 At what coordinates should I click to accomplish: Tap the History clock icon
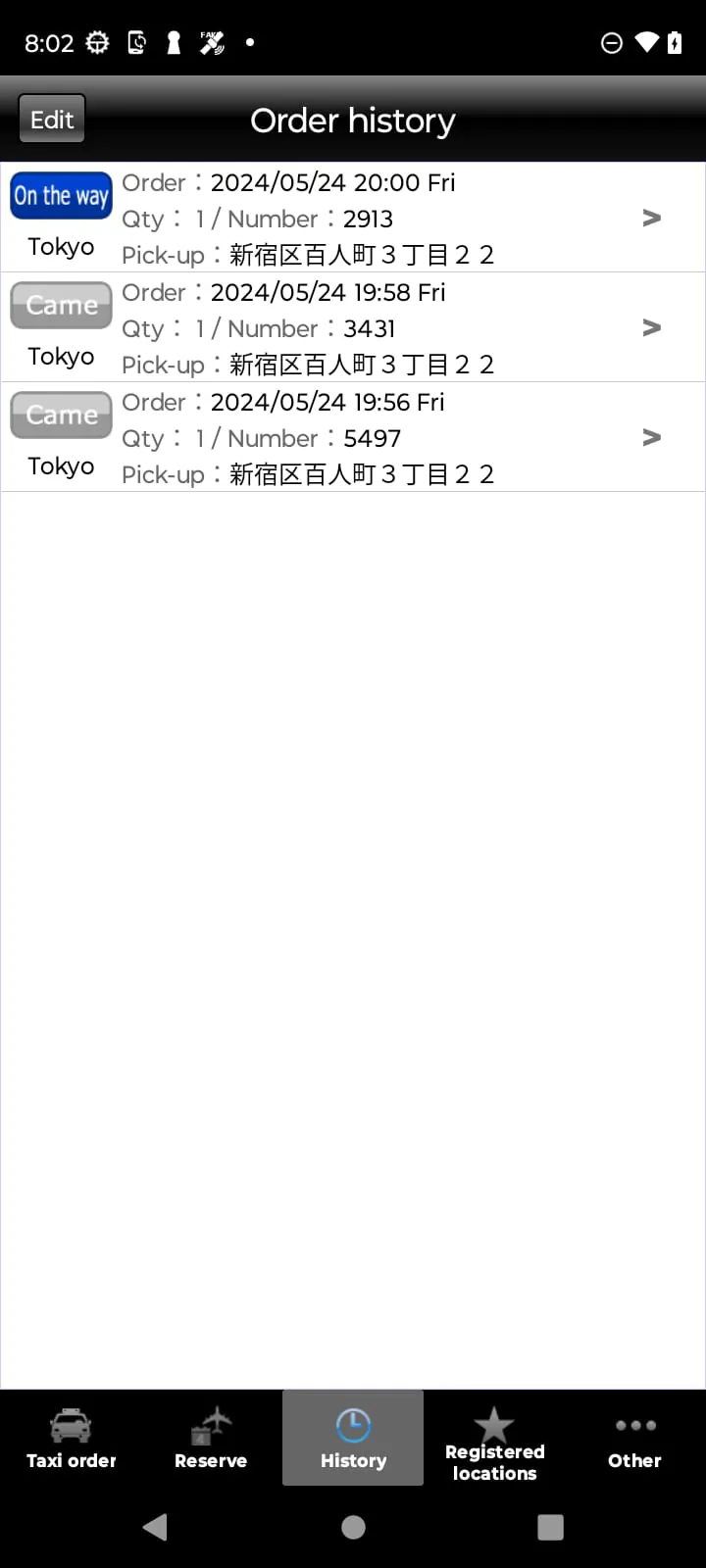tap(353, 1425)
